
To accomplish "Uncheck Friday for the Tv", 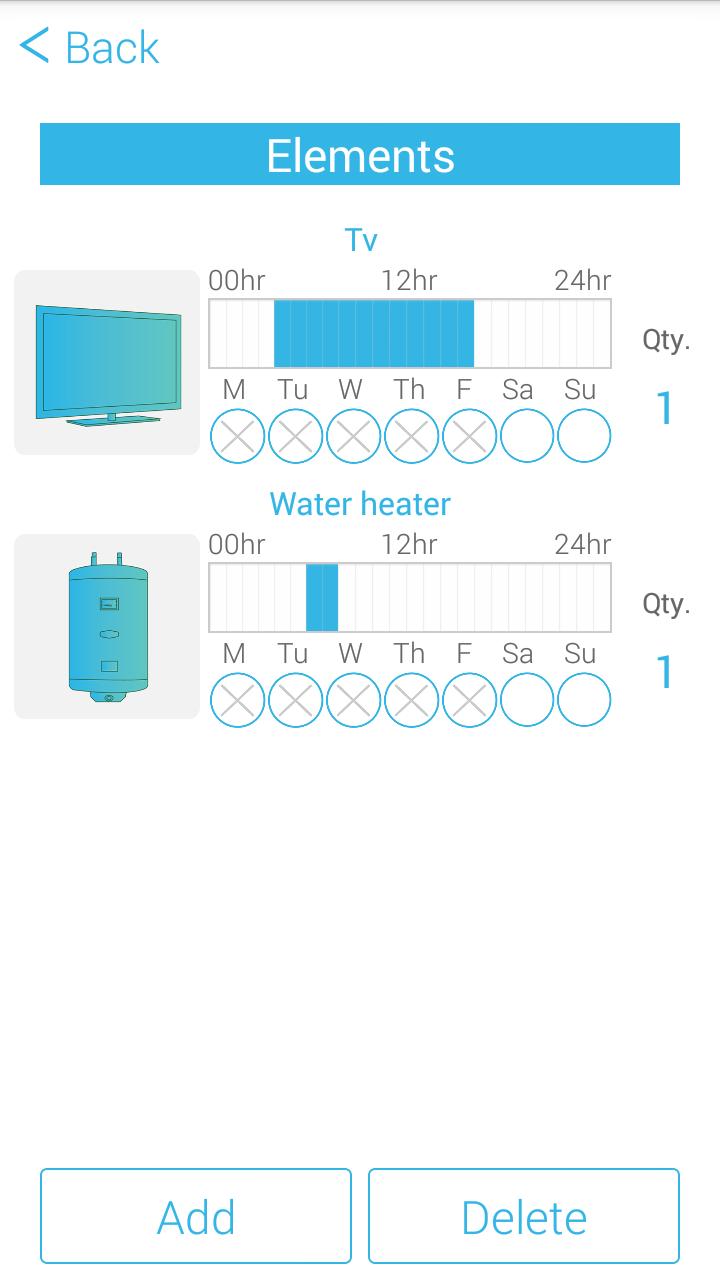I will coord(469,436).
